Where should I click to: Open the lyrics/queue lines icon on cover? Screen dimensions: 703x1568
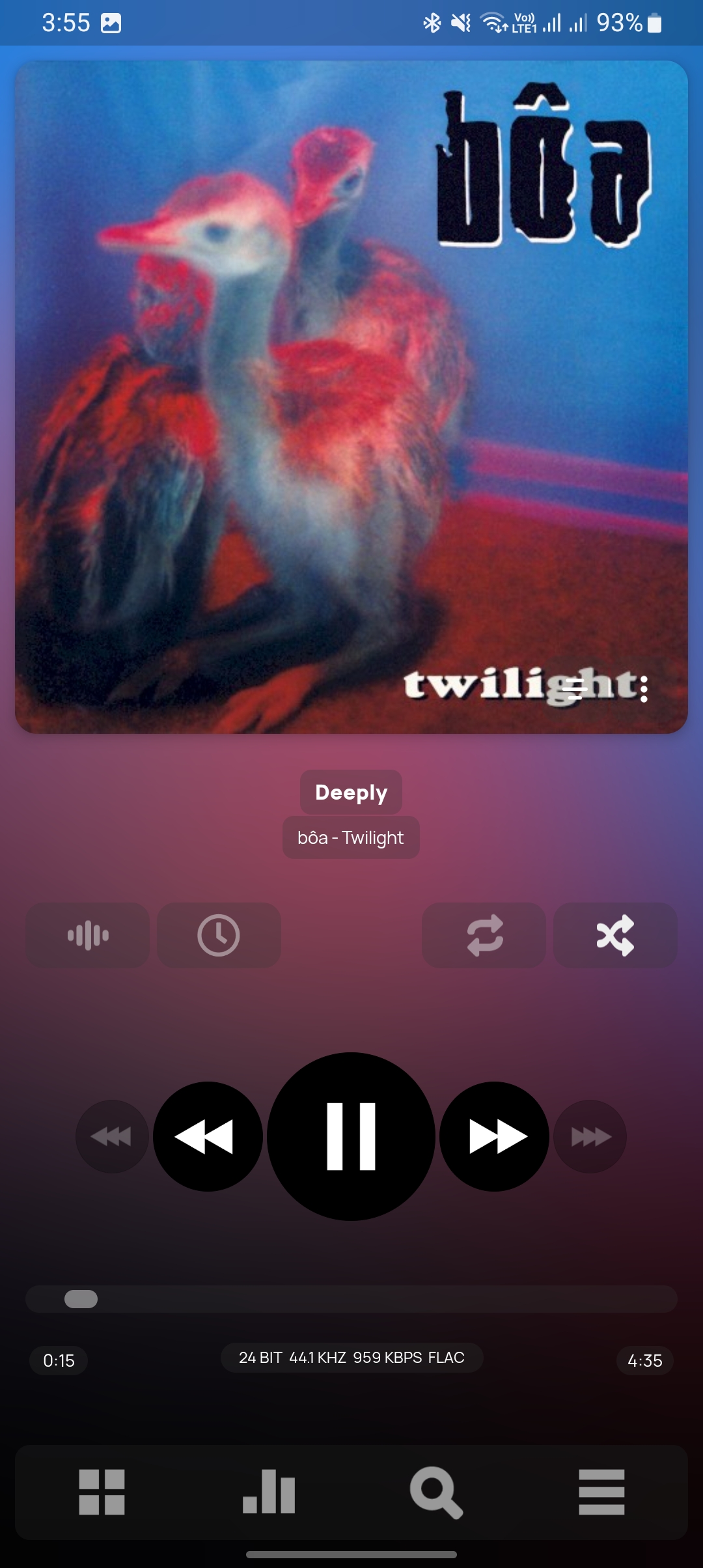(x=575, y=689)
